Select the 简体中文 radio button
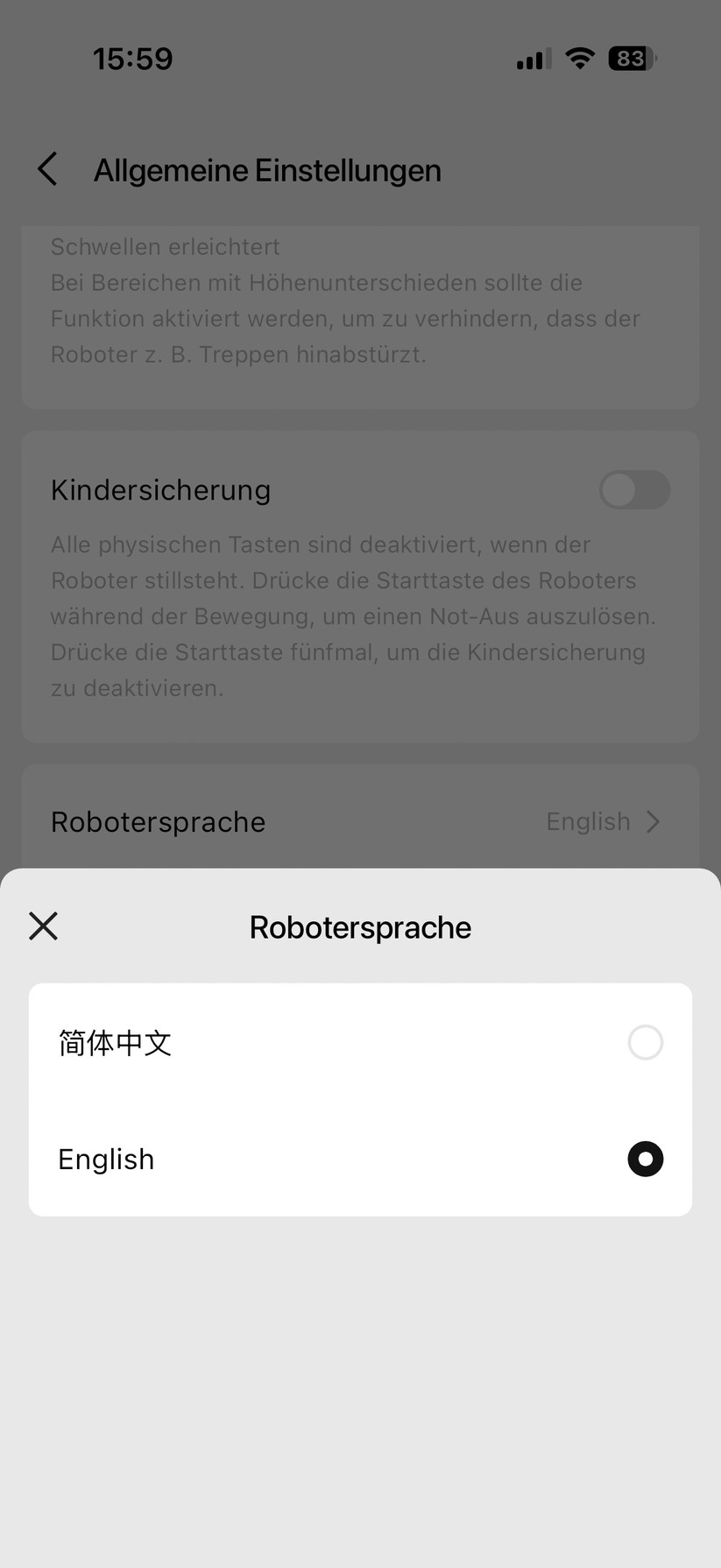This screenshot has width=721, height=1568. pyautogui.click(x=646, y=1042)
